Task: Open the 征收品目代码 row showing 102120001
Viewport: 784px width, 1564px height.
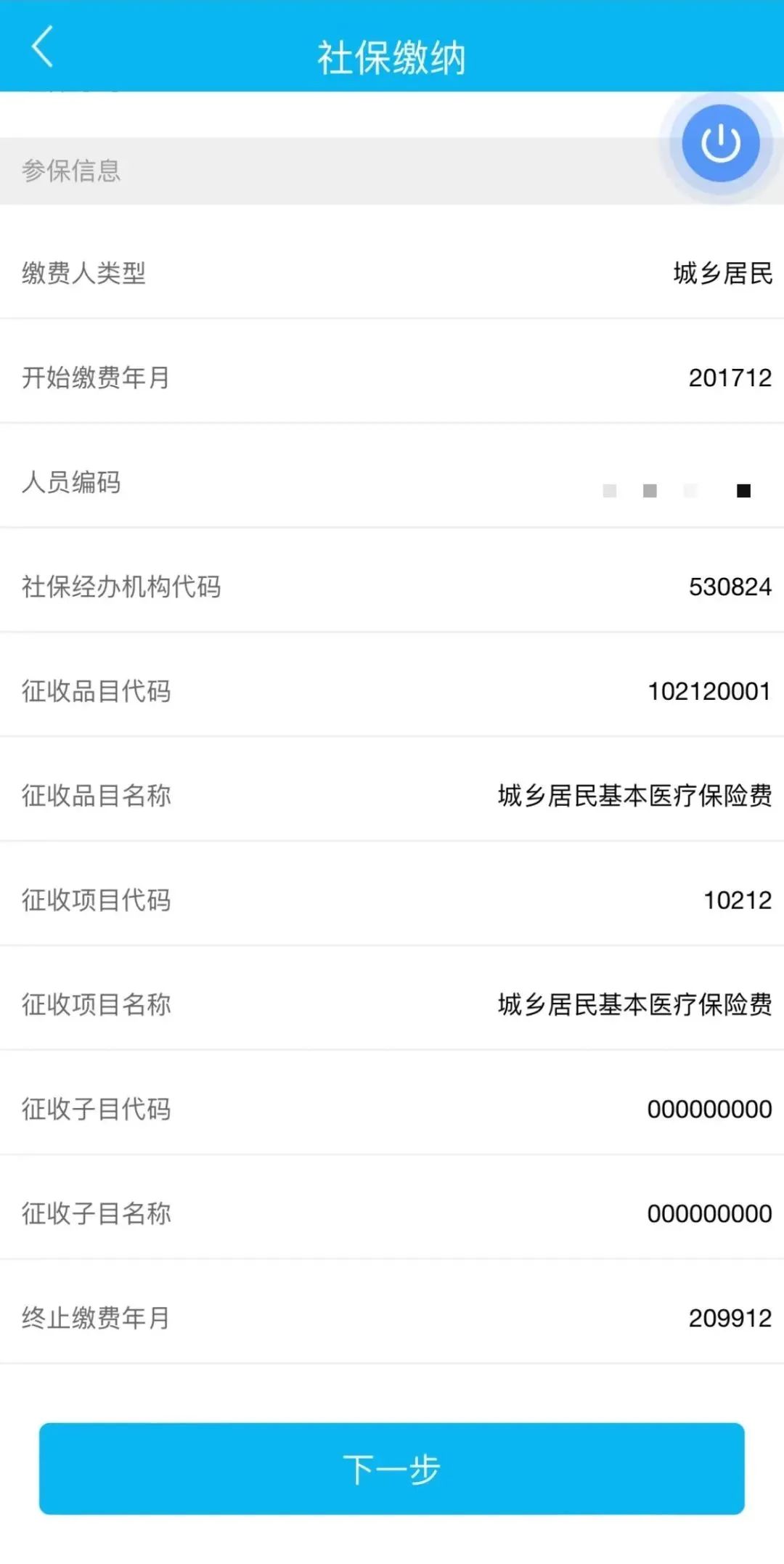Action: [392, 691]
